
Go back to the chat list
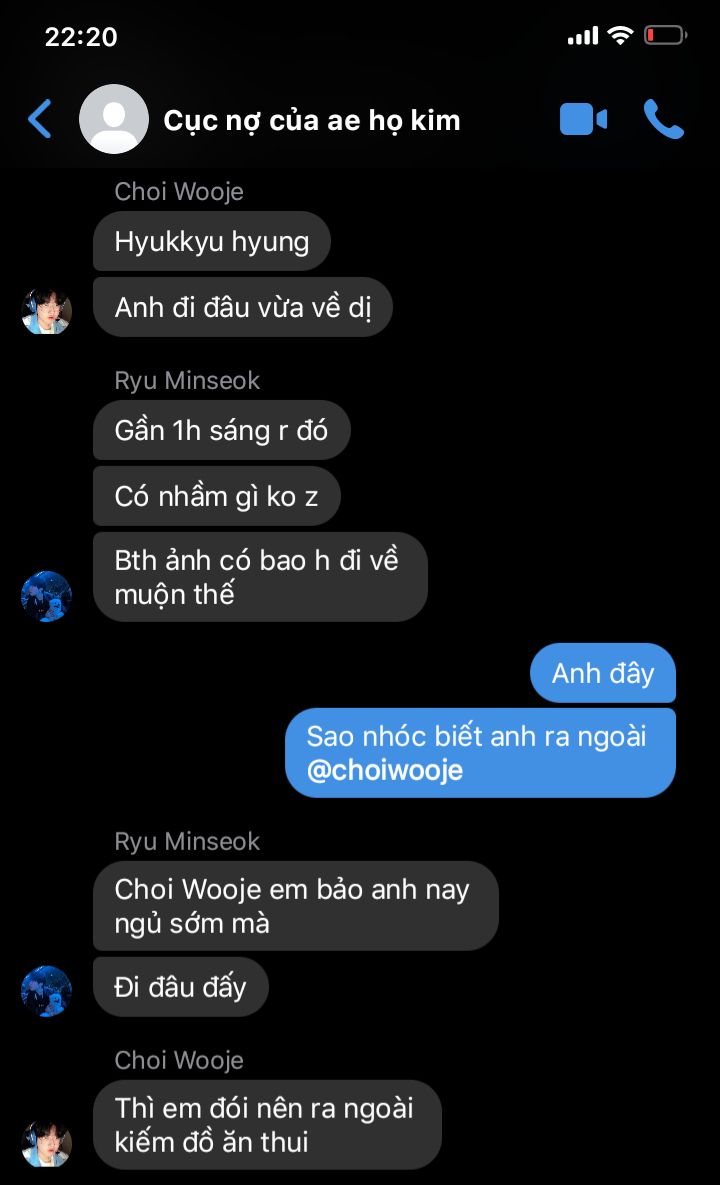[x=40, y=119]
